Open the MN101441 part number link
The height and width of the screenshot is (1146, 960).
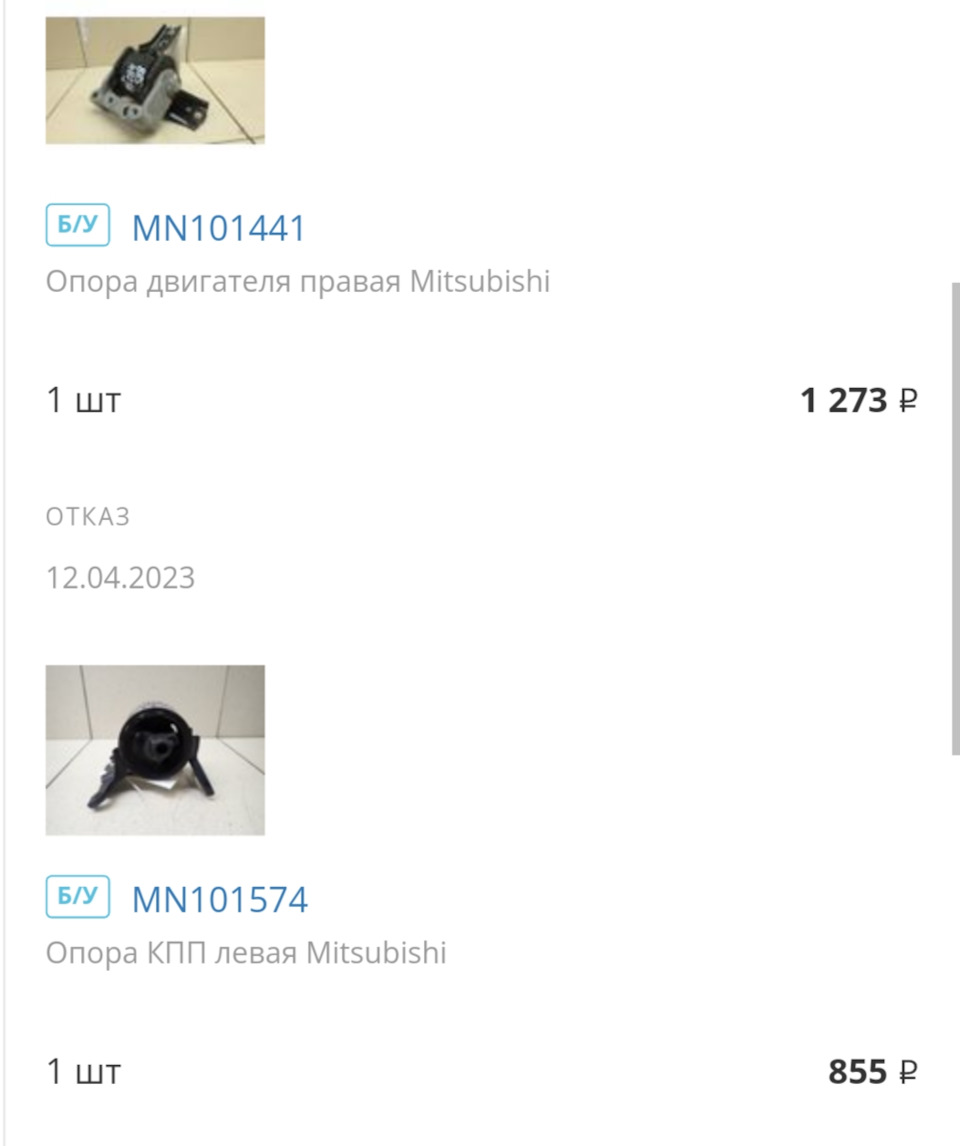(220, 226)
